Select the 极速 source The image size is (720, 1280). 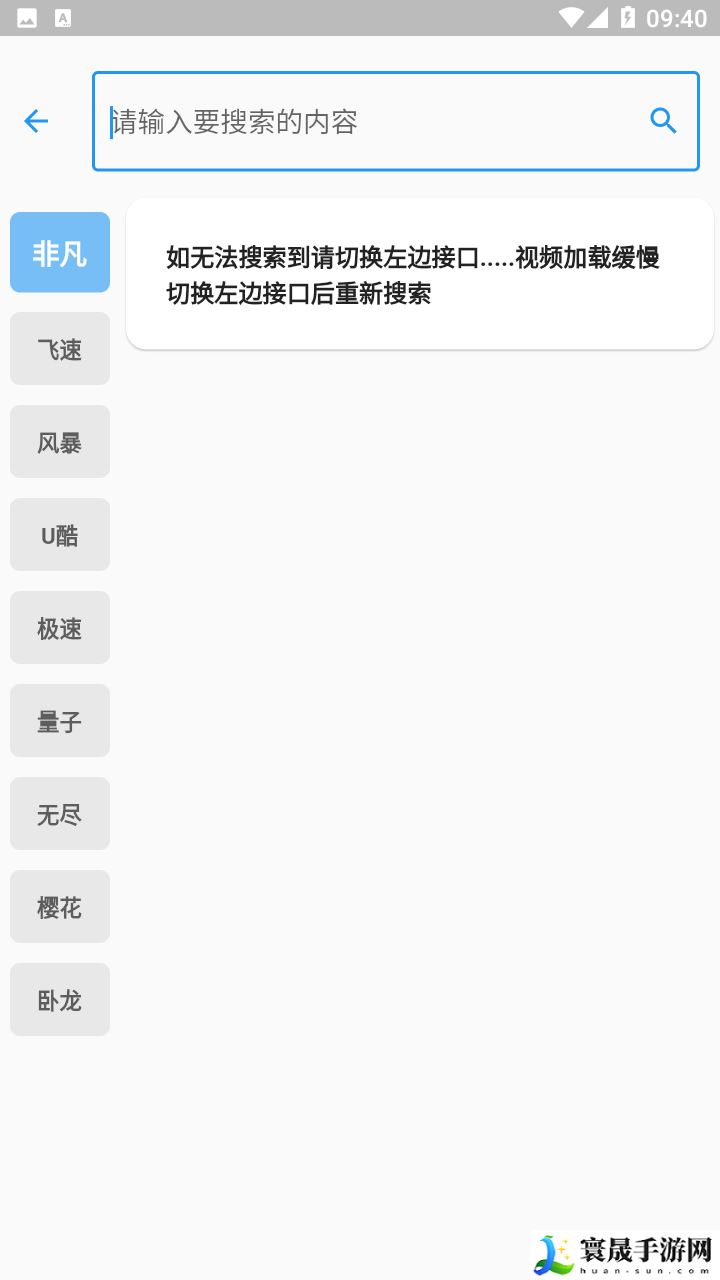[x=60, y=628]
